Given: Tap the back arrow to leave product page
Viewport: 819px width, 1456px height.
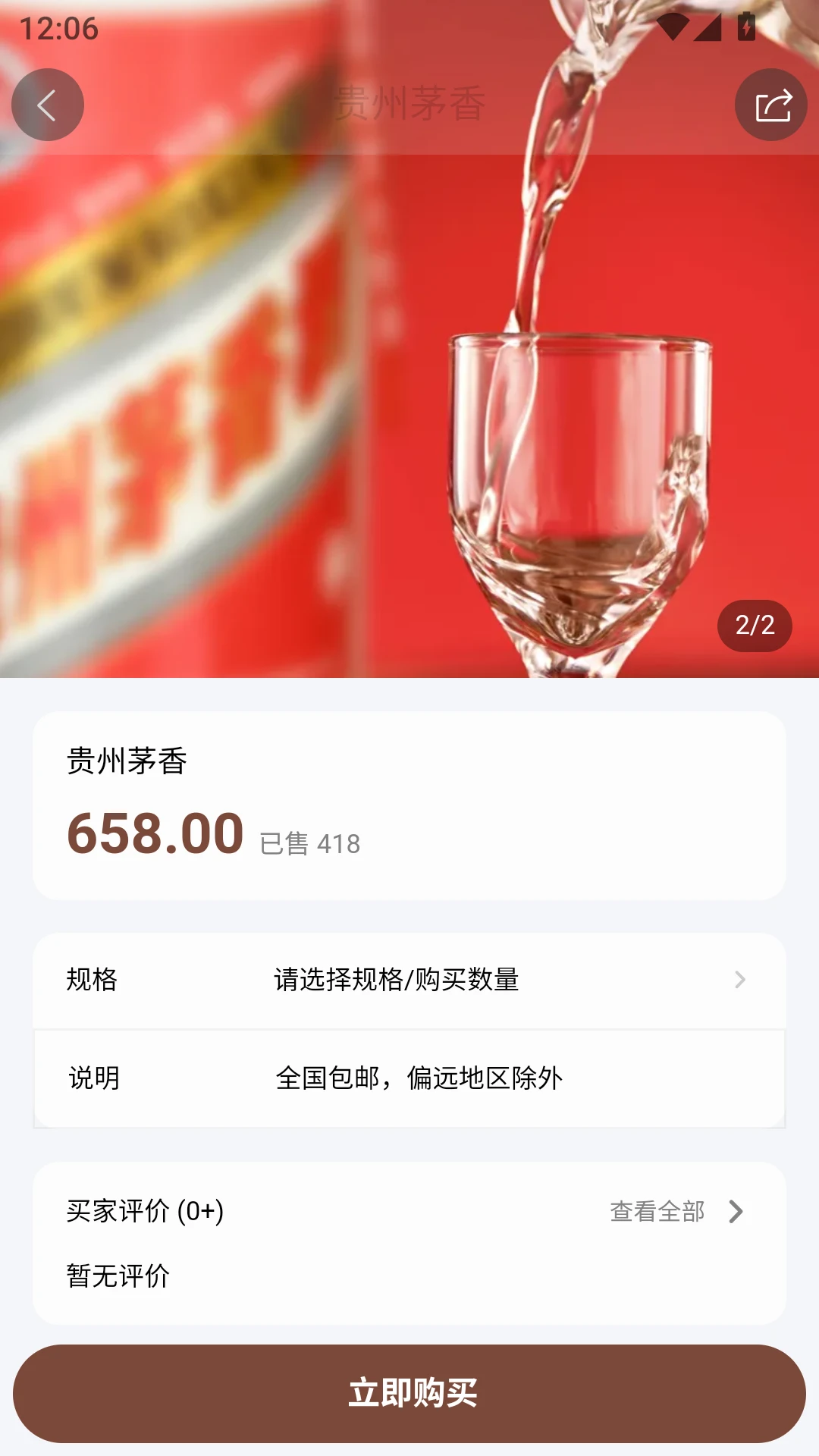Looking at the screenshot, I should (x=47, y=105).
